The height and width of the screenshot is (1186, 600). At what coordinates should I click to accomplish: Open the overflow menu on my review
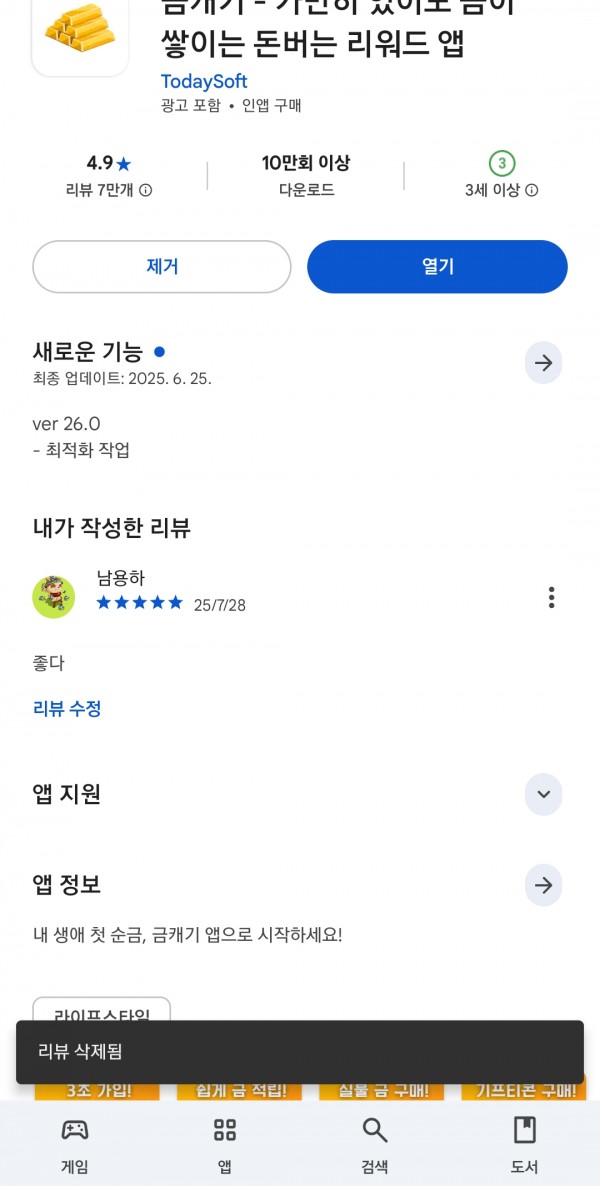click(552, 598)
